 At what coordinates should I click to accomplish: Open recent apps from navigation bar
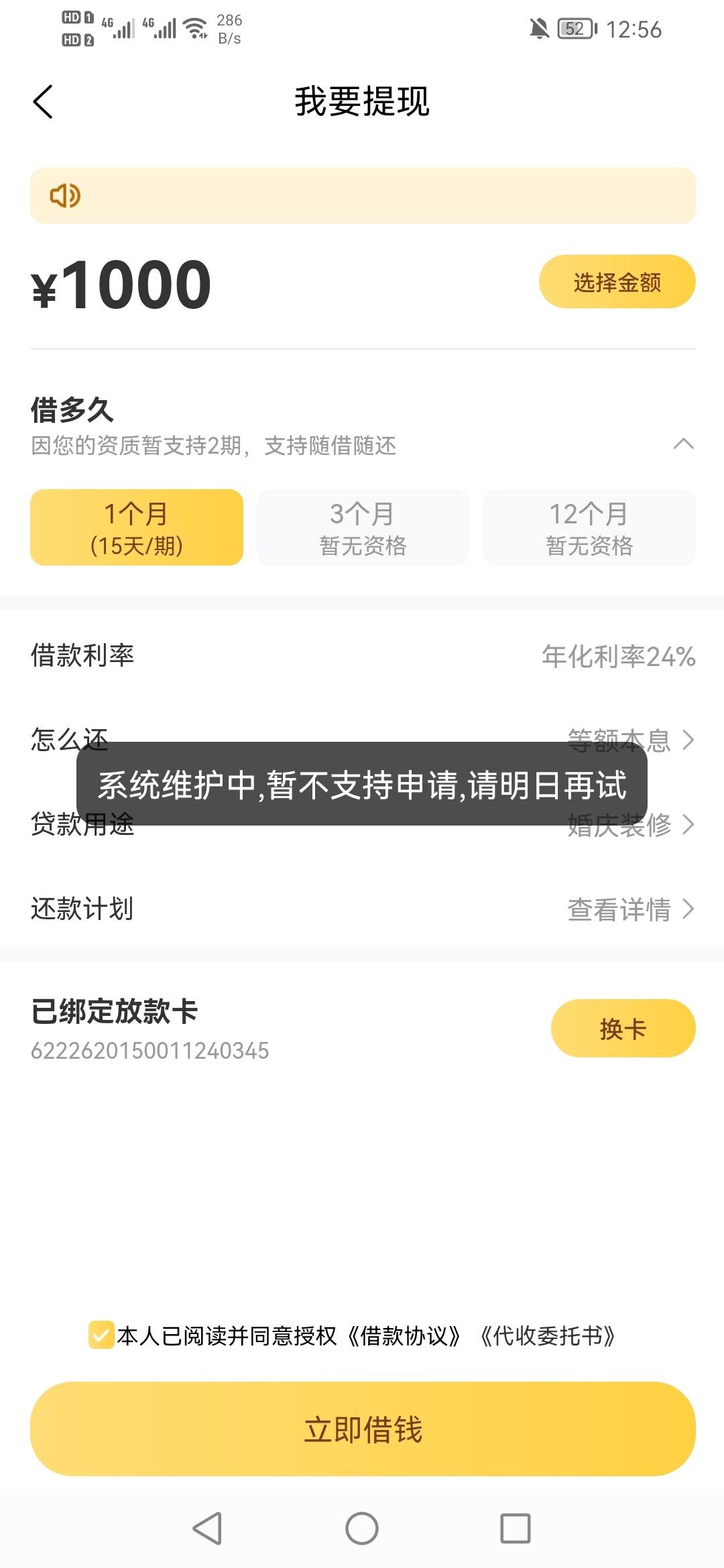tap(516, 1529)
